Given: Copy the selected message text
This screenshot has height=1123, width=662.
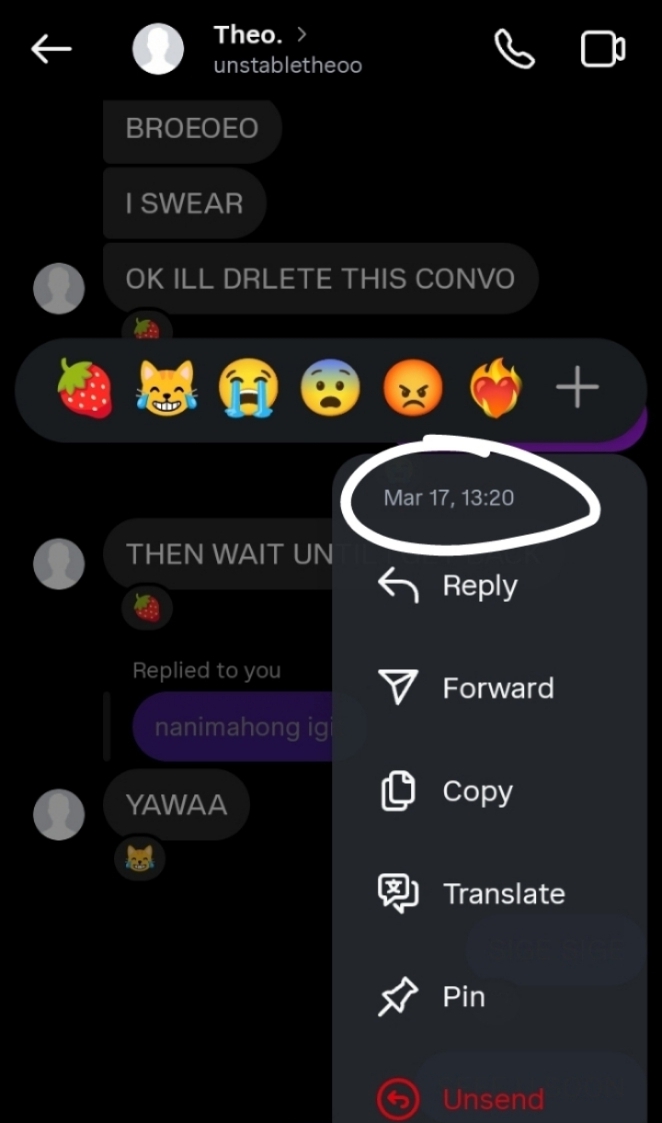Looking at the screenshot, I should [x=477, y=792].
